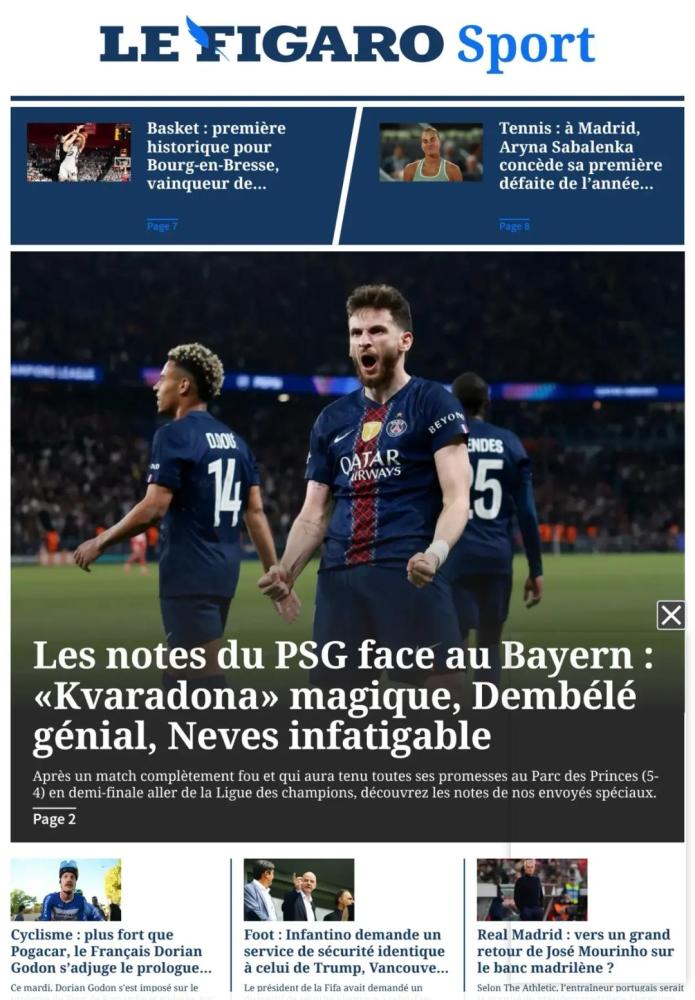Go to Page 8 link
This screenshot has width=695, height=1000.
(514, 226)
